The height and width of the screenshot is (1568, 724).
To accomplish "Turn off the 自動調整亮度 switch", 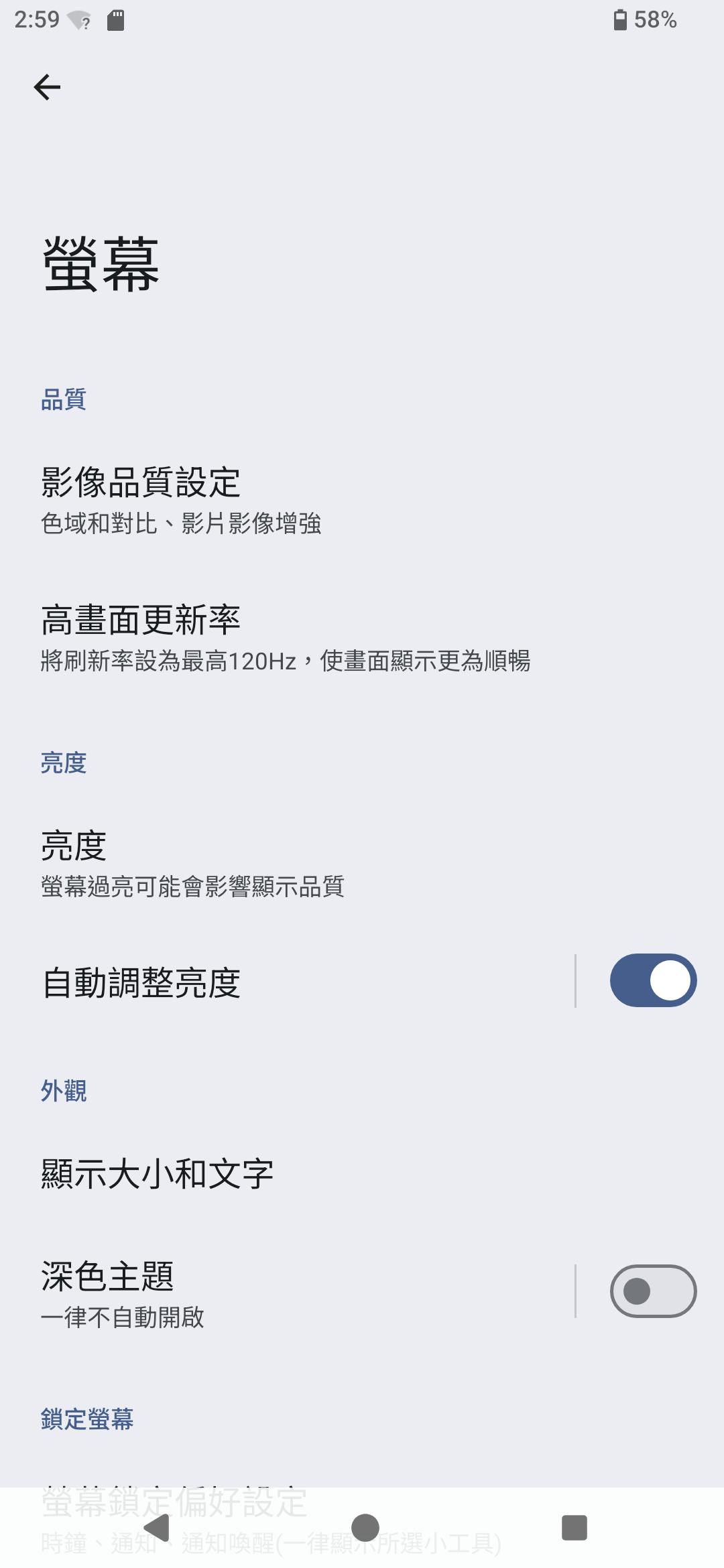I will [x=652, y=980].
